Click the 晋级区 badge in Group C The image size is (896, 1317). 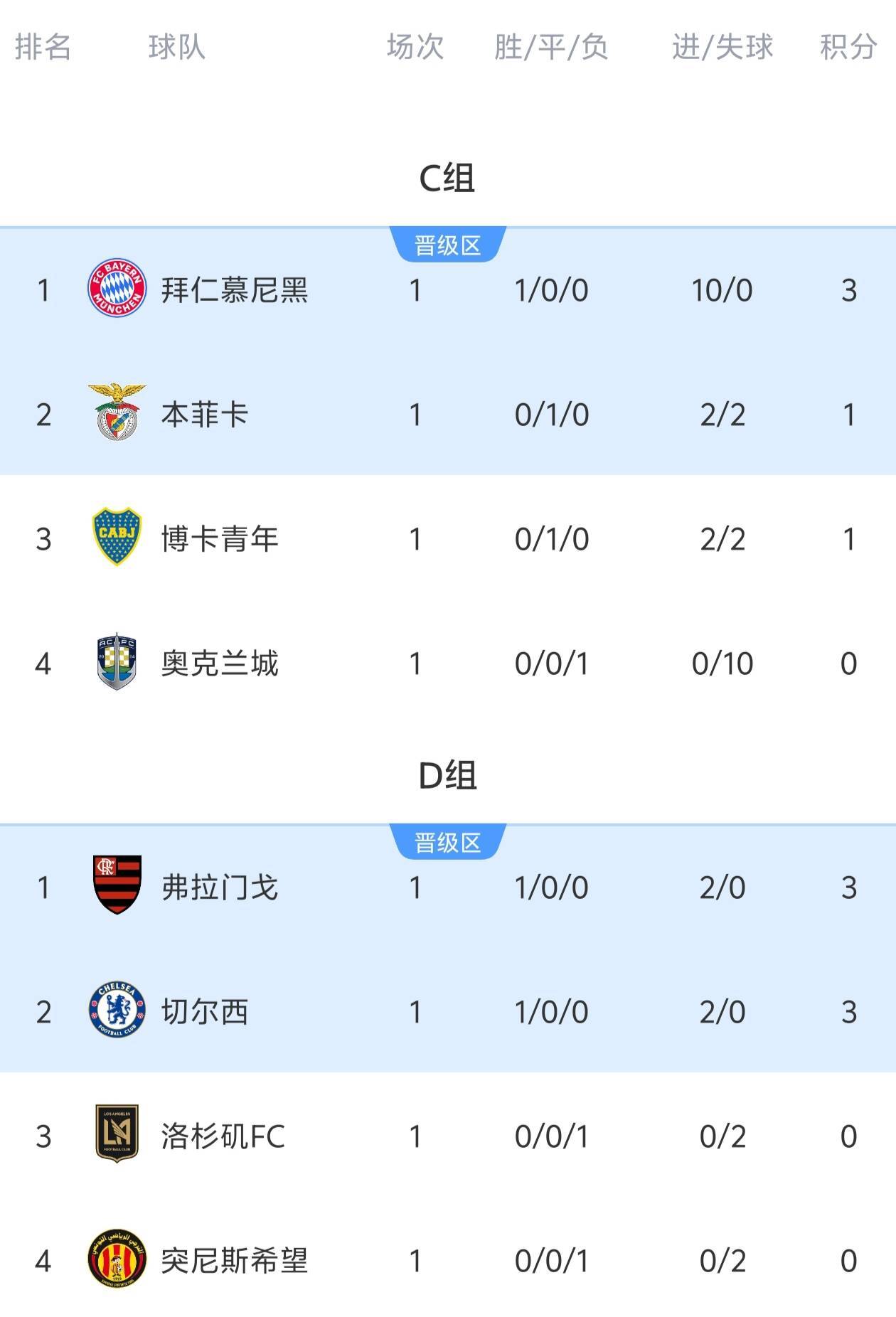coord(447,243)
